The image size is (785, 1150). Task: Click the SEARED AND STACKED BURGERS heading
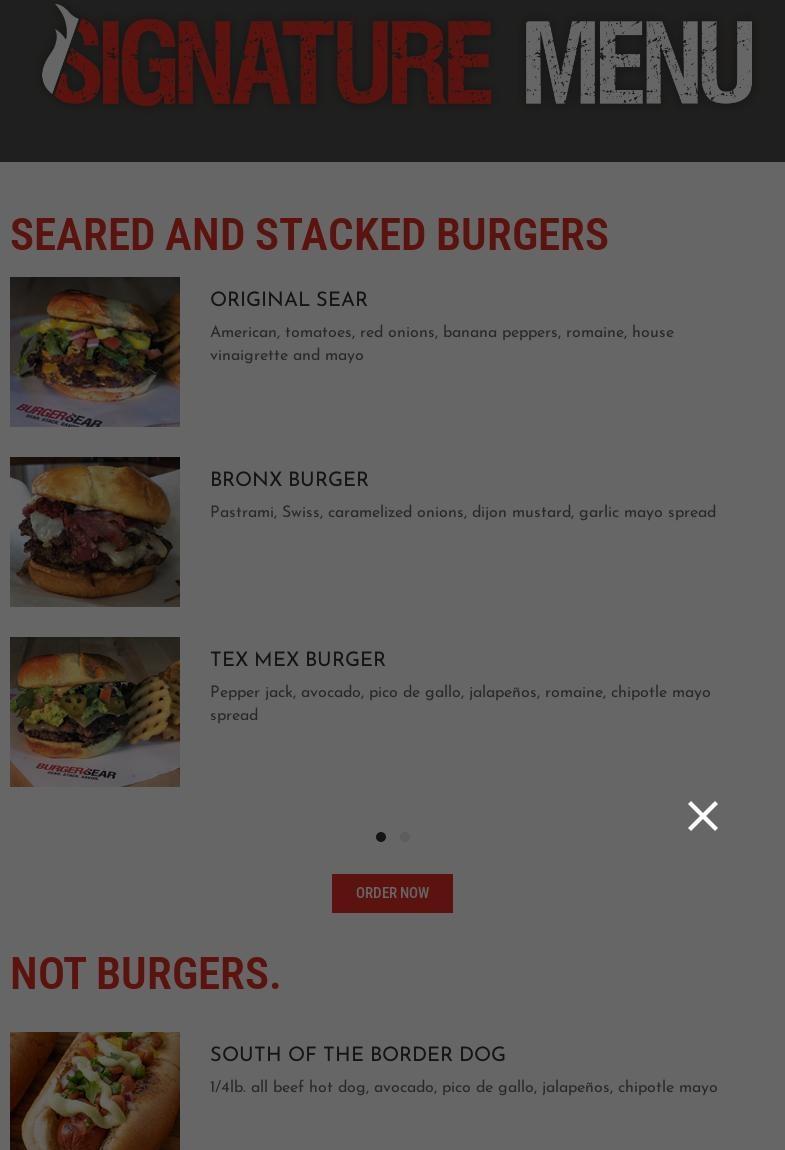tap(309, 235)
